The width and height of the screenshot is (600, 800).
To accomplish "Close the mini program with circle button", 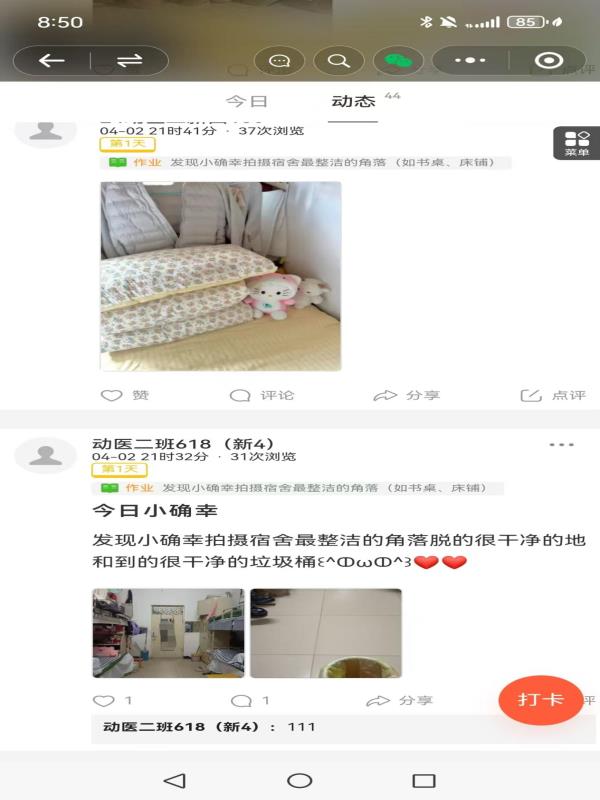I will [548, 61].
